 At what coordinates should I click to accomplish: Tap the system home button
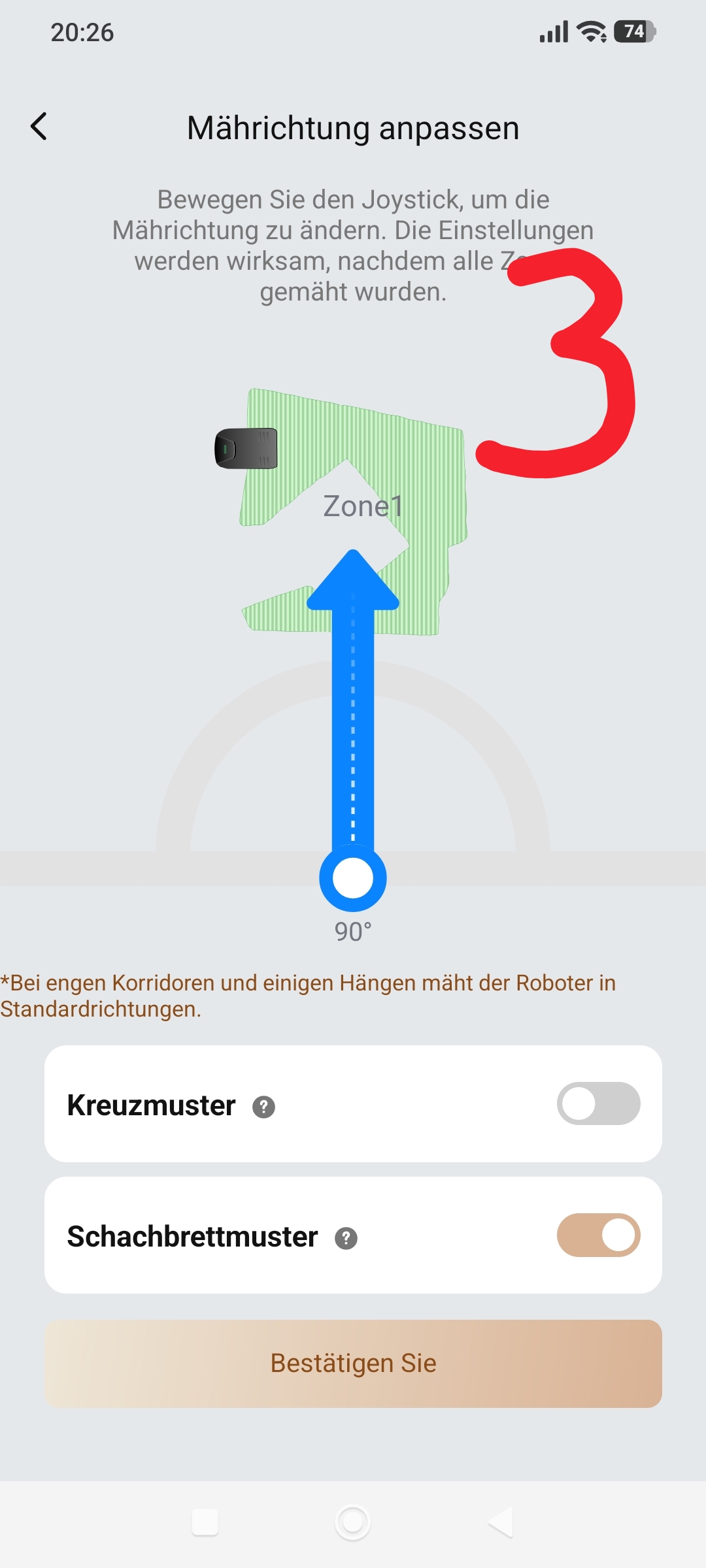353,1522
